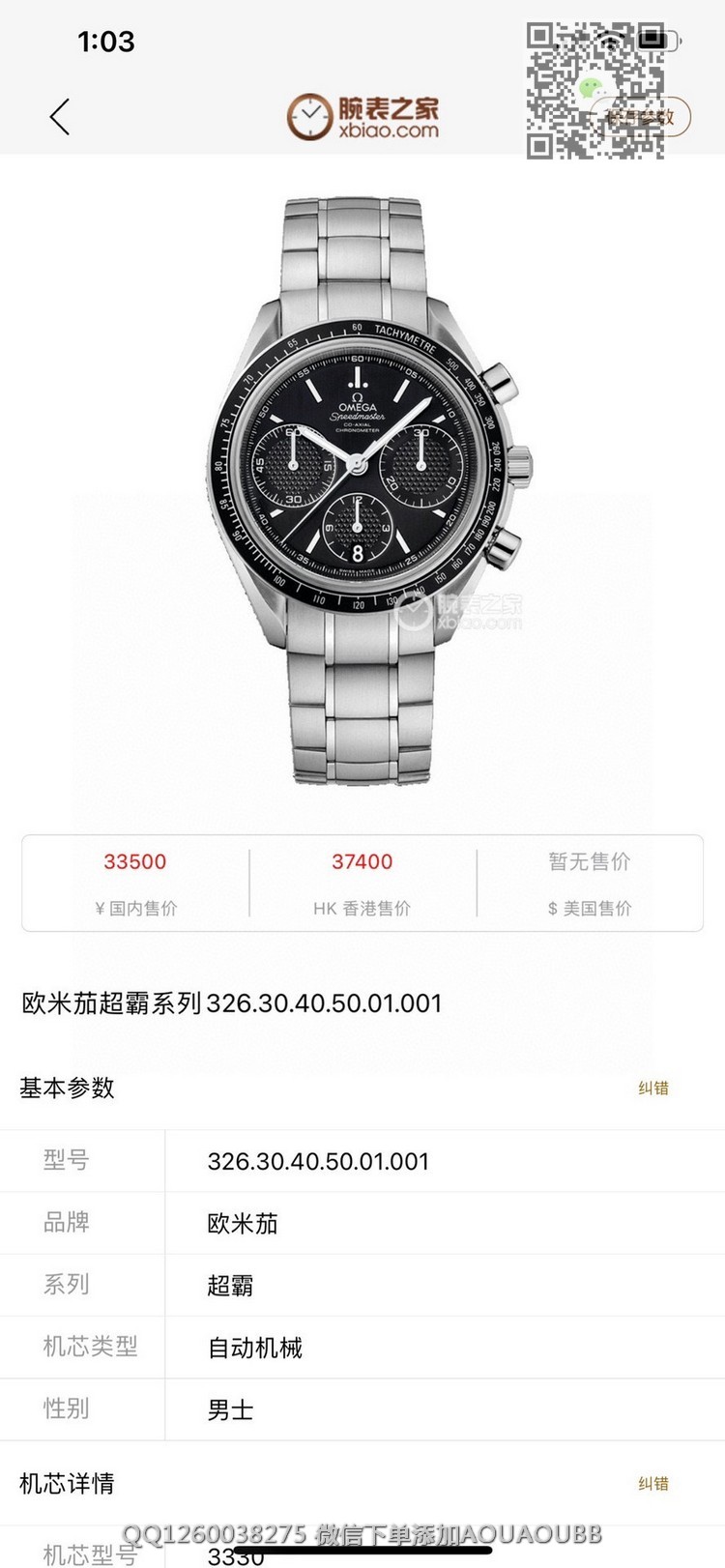The height and width of the screenshot is (1568, 725).
Task: Tap 纠错 next to 基本参数
Action: click(x=653, y=1088)
